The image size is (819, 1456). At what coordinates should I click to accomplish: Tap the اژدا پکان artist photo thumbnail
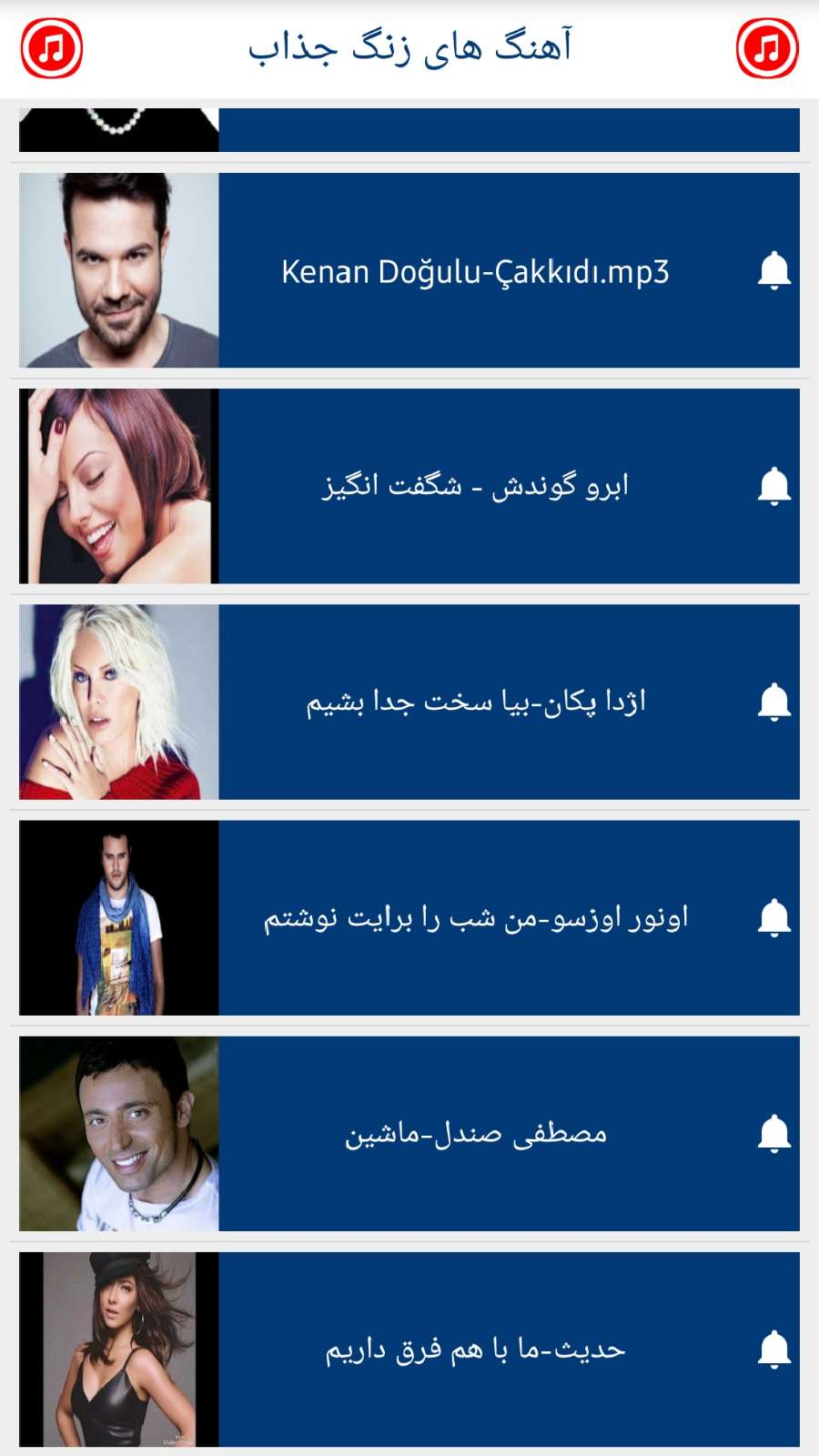tap(119, 703)
